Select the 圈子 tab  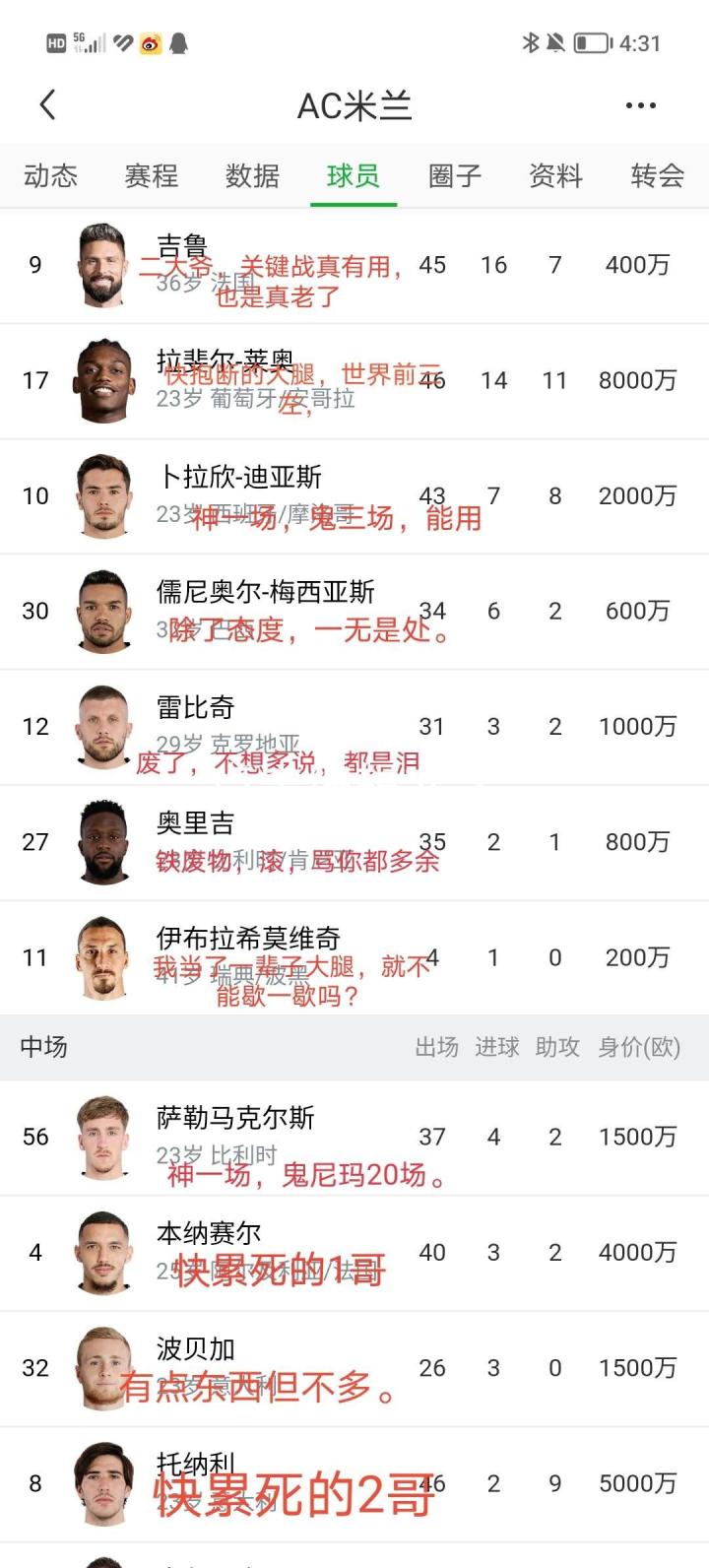click(455, 176)
